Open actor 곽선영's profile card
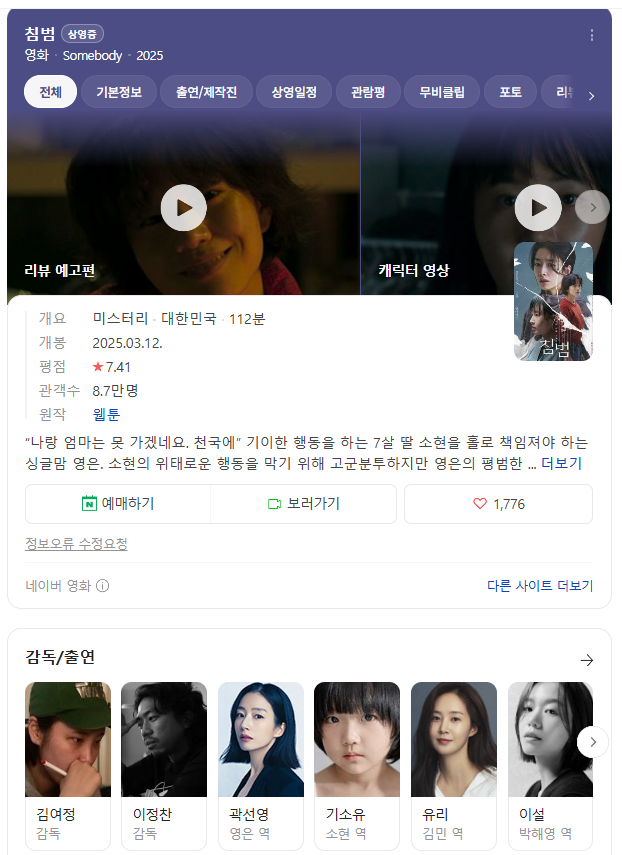Viewport: 622px width, 855px height. click(x=261, y=765)
